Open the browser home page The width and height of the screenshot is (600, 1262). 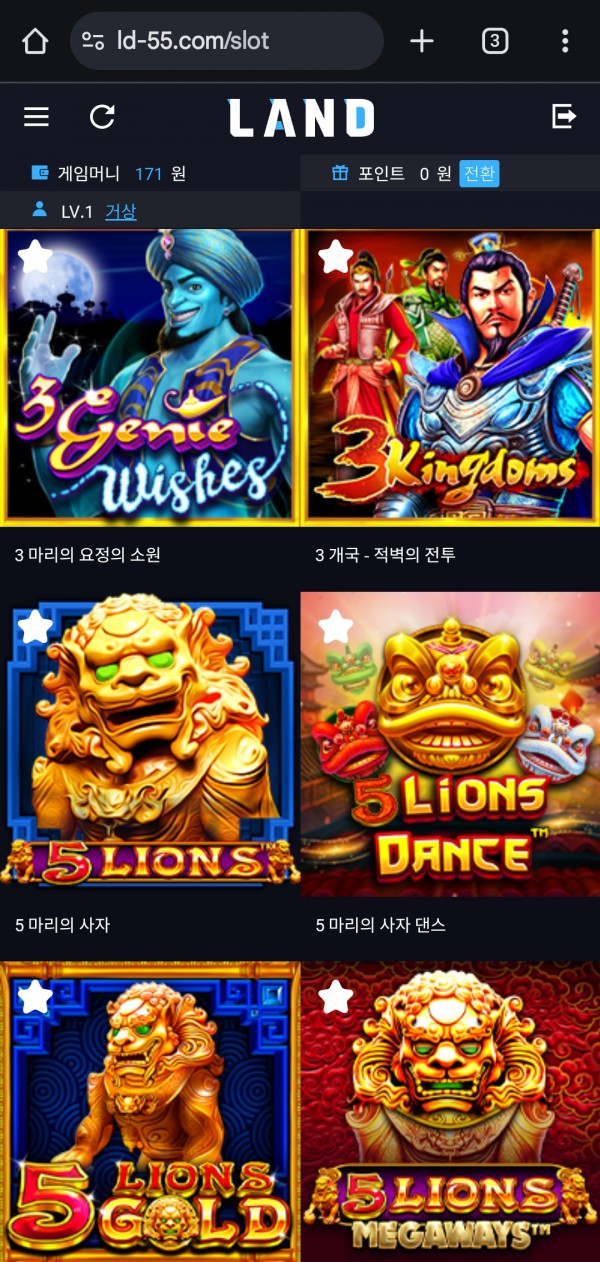pos(35,41)
